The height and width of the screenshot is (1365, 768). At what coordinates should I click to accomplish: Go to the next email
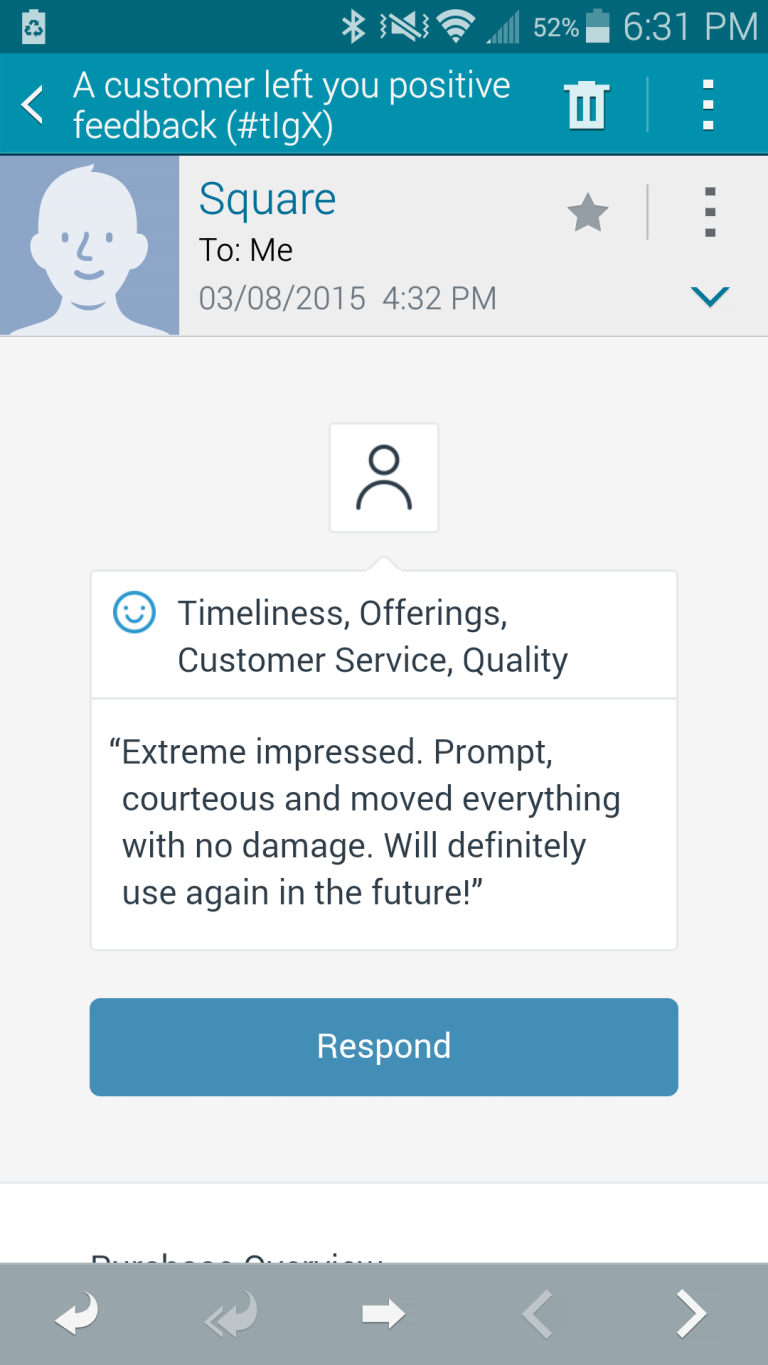click(x=691, y=1314)
